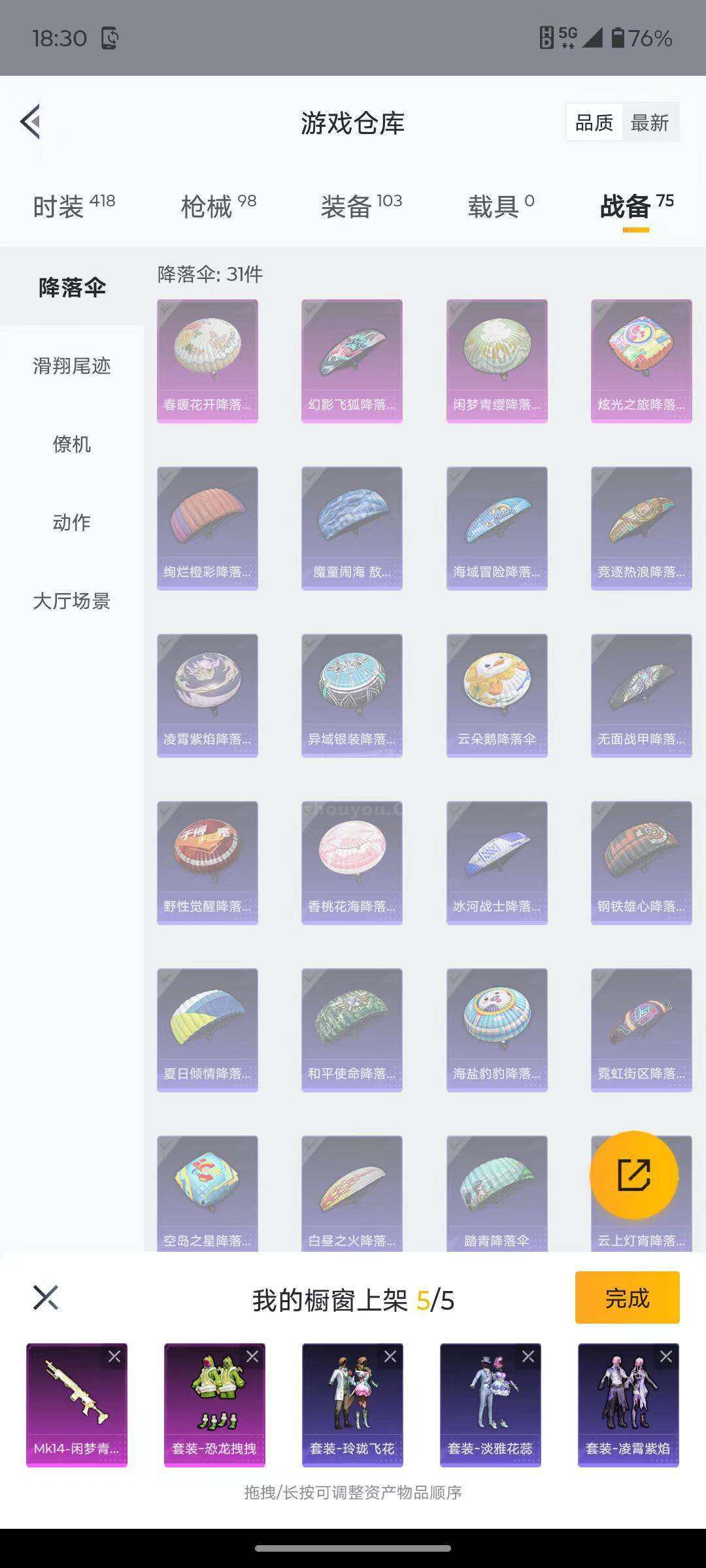Open the 动作 category
Image resolution: width=706 pixels, height=1568 pixels.
pyautogui.click(x=72, y=523)
